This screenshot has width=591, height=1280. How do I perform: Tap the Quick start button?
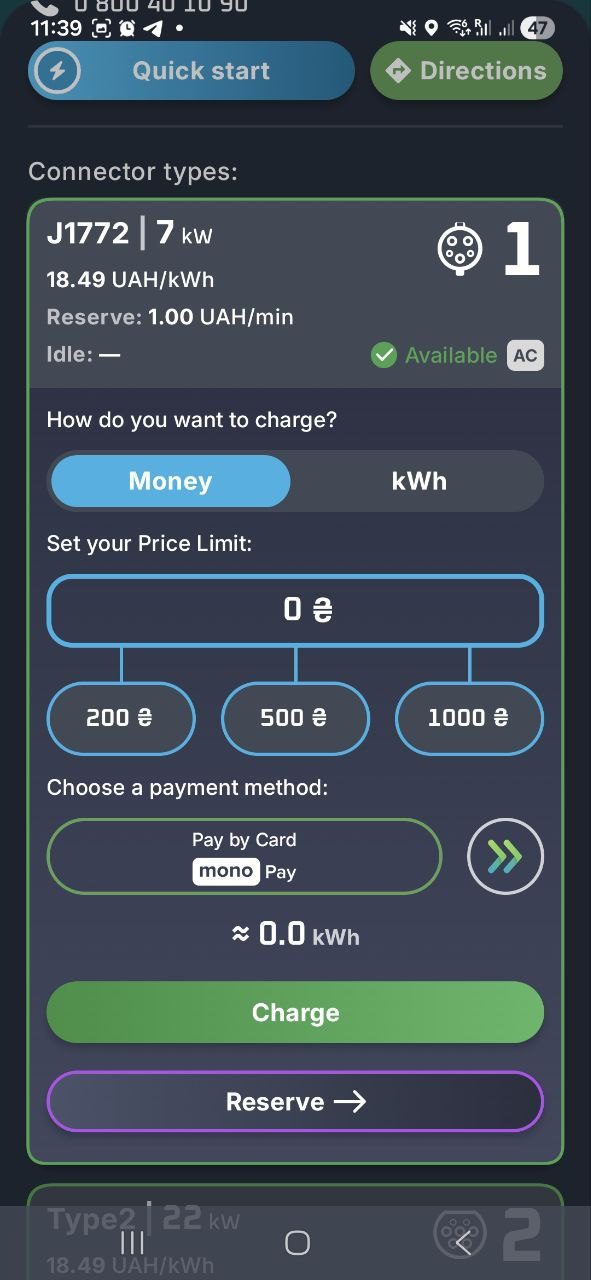191,71
